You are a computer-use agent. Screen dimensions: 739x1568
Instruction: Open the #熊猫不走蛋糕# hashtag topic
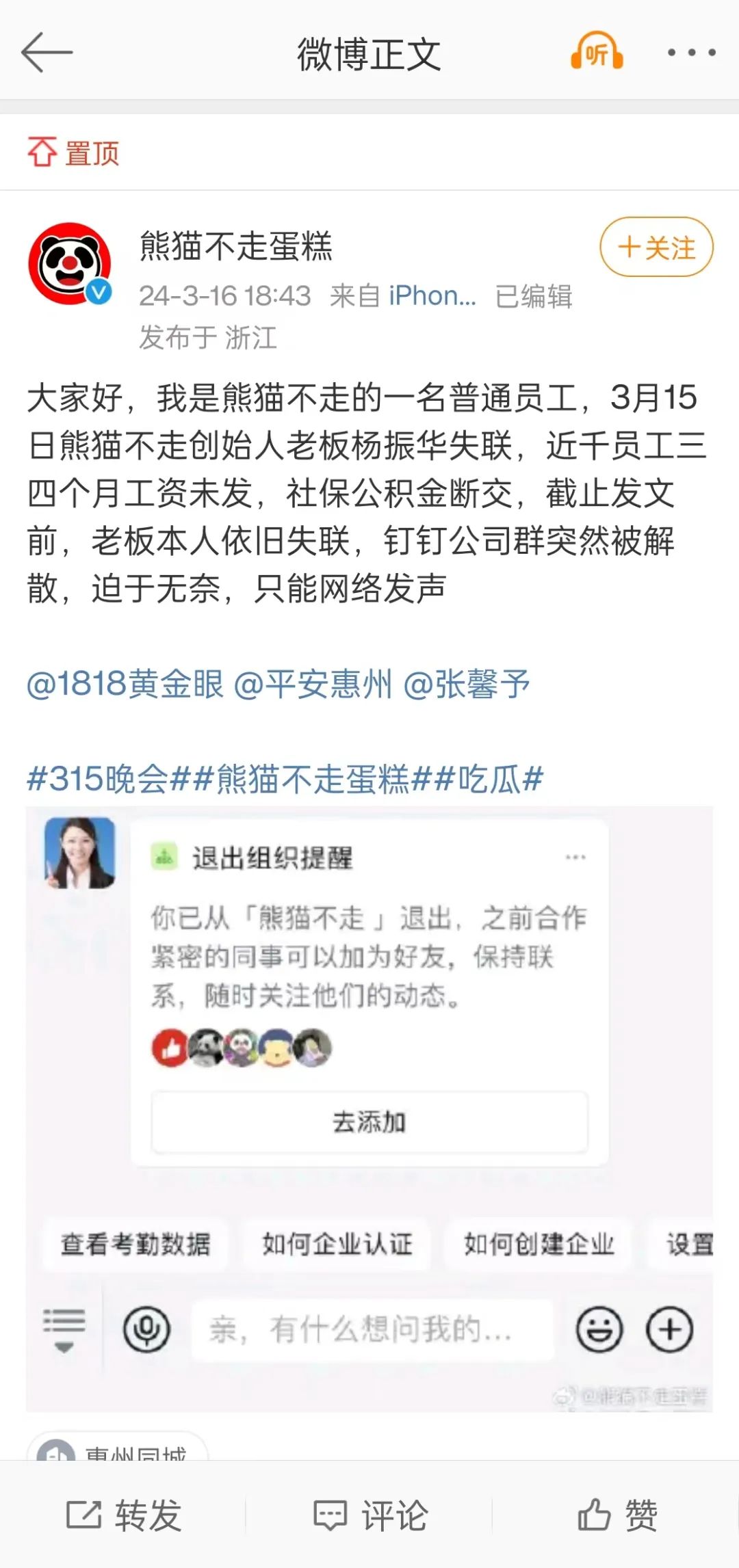pos(311,778)
